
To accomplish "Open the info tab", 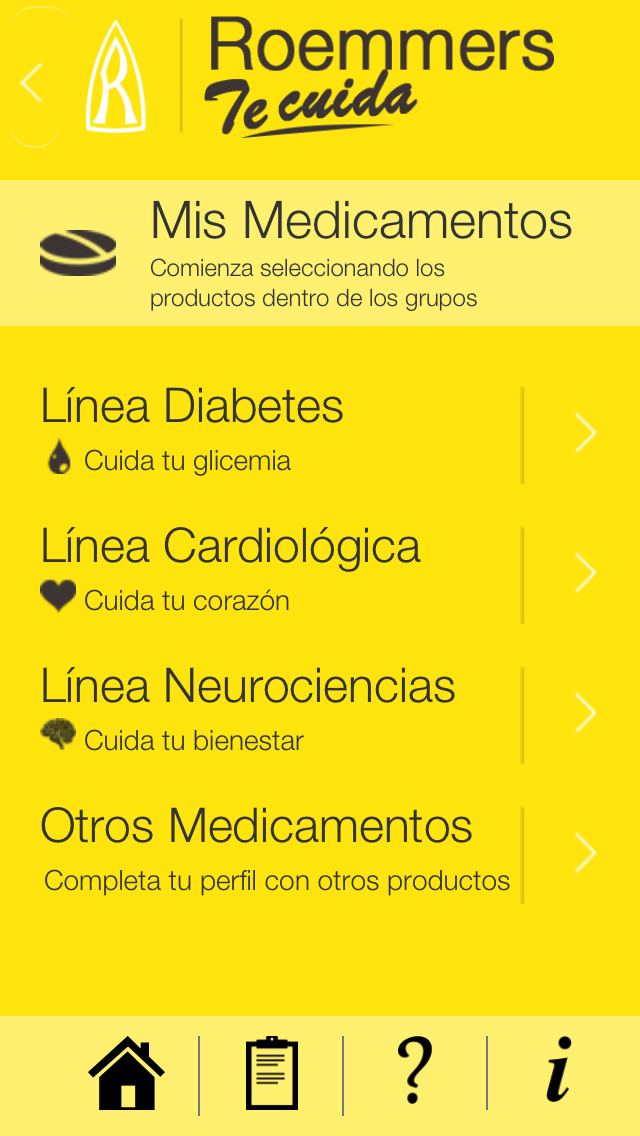I will pyautogui.click(x=559, y=1069).
